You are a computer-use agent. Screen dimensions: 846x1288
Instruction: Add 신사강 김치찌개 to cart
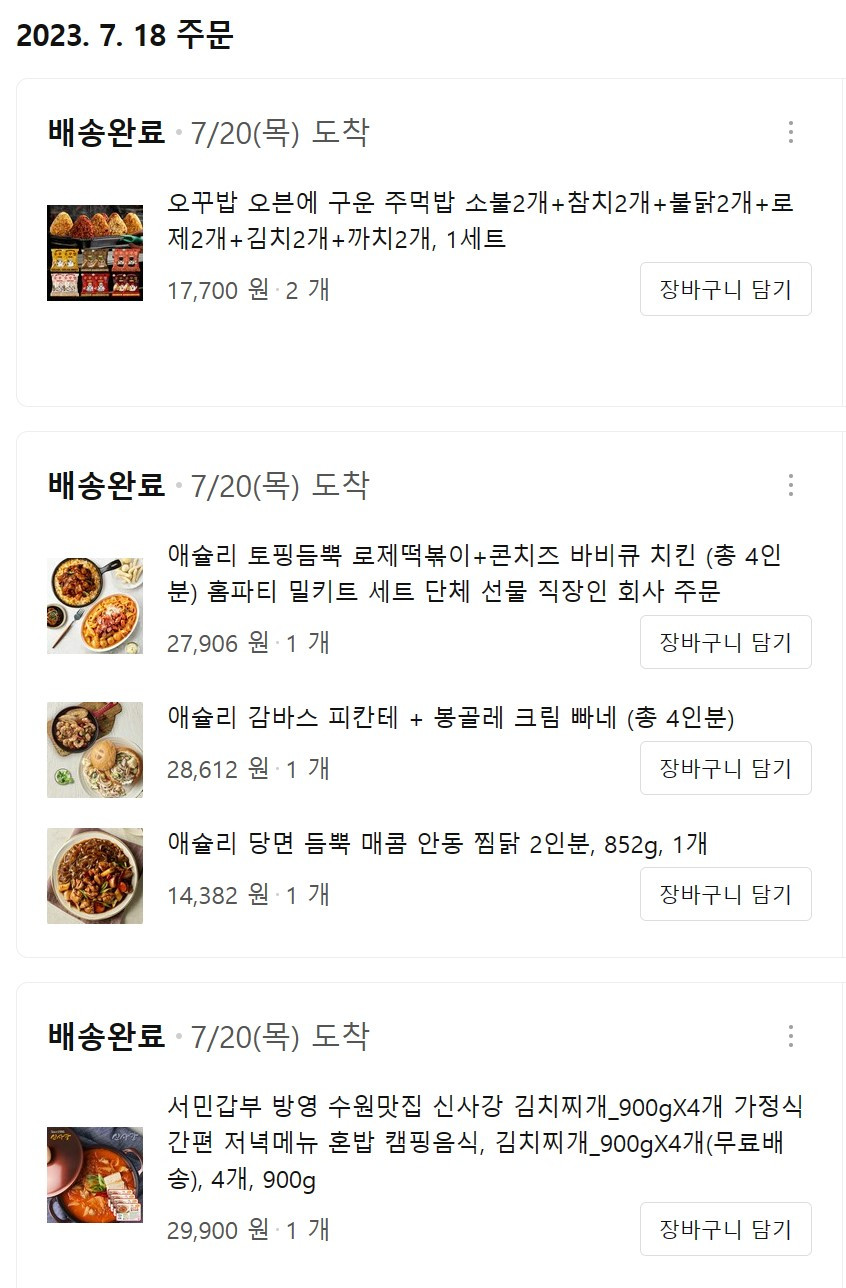tap(725, 1229)
